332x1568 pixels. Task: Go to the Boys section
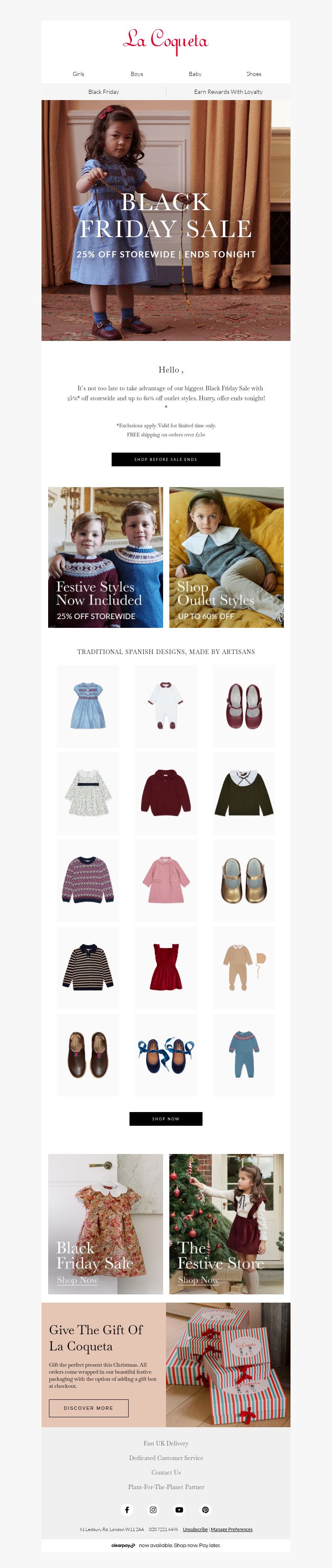click(137, 74)
